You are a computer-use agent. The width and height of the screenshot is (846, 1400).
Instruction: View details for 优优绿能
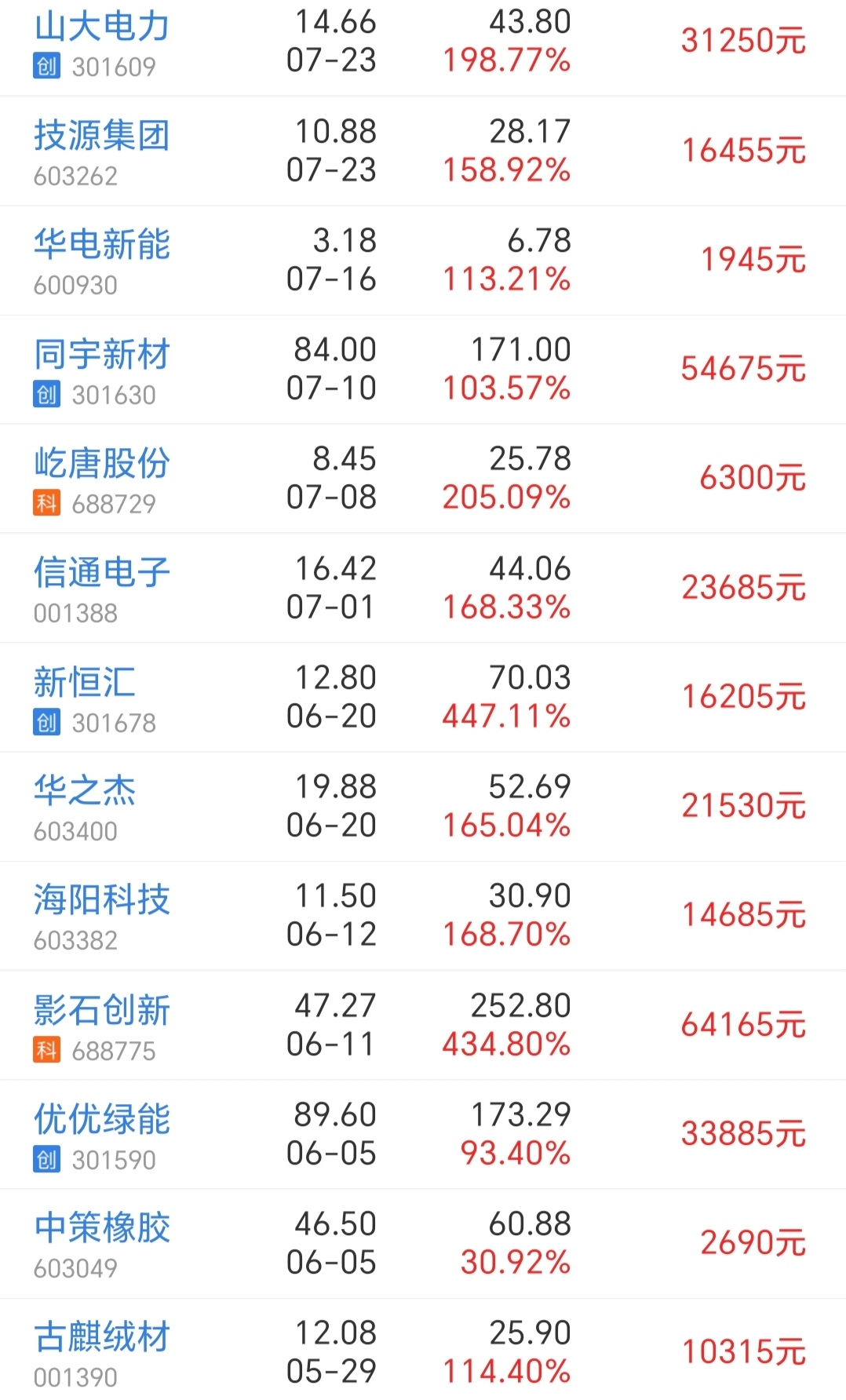423,1134
